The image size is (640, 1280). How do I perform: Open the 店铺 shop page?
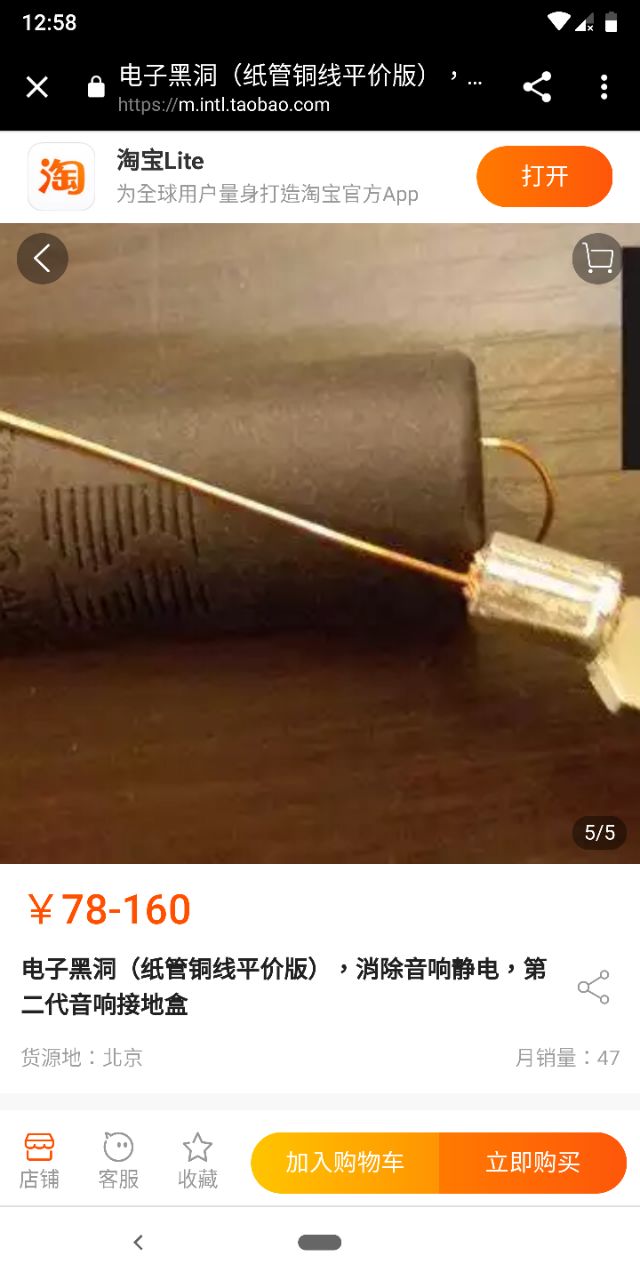pyautogui.click(x=39, y=1161)
